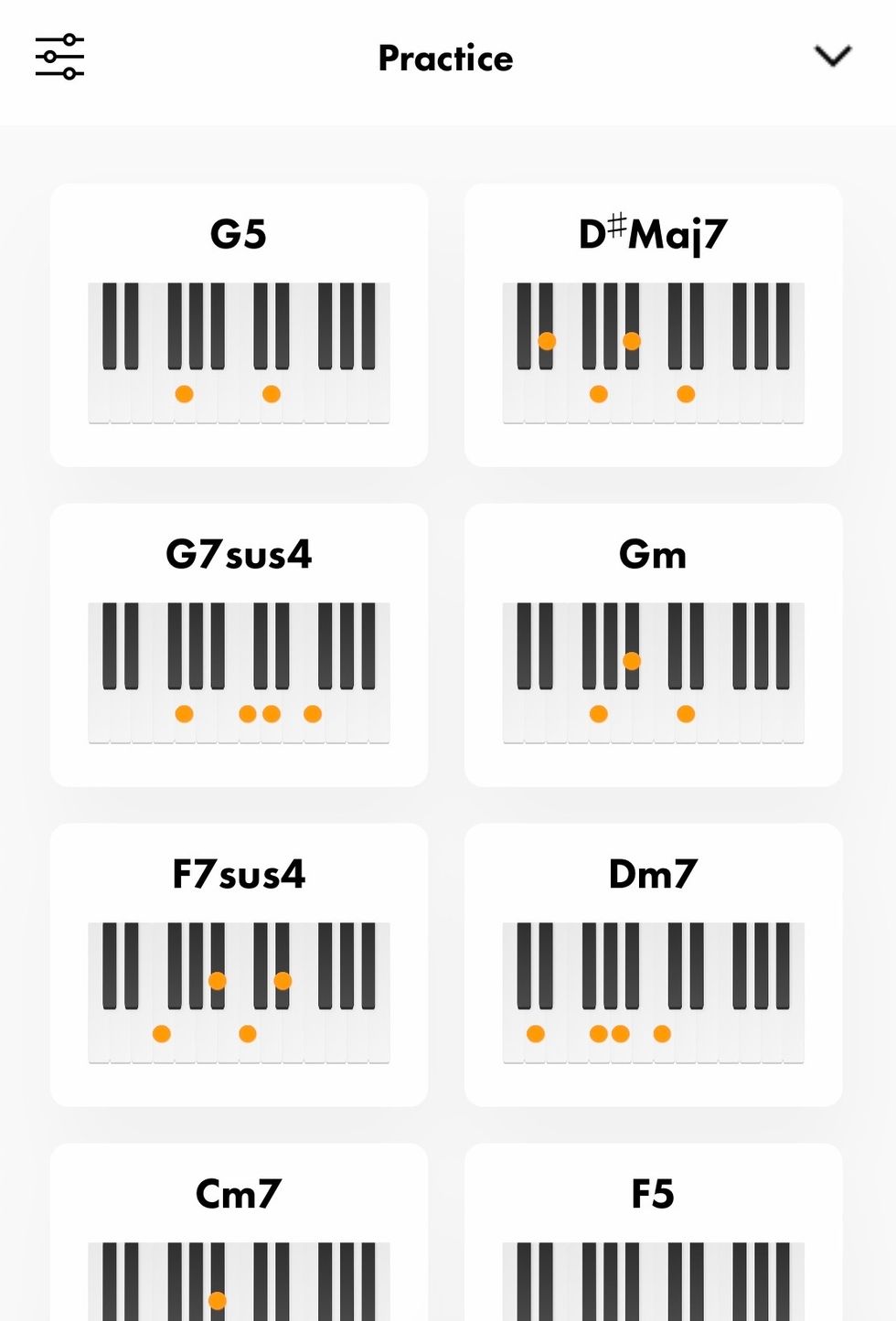
Task: Tap the orange dot marker on F7sus4's black key
Action: (x=217, y=982)
